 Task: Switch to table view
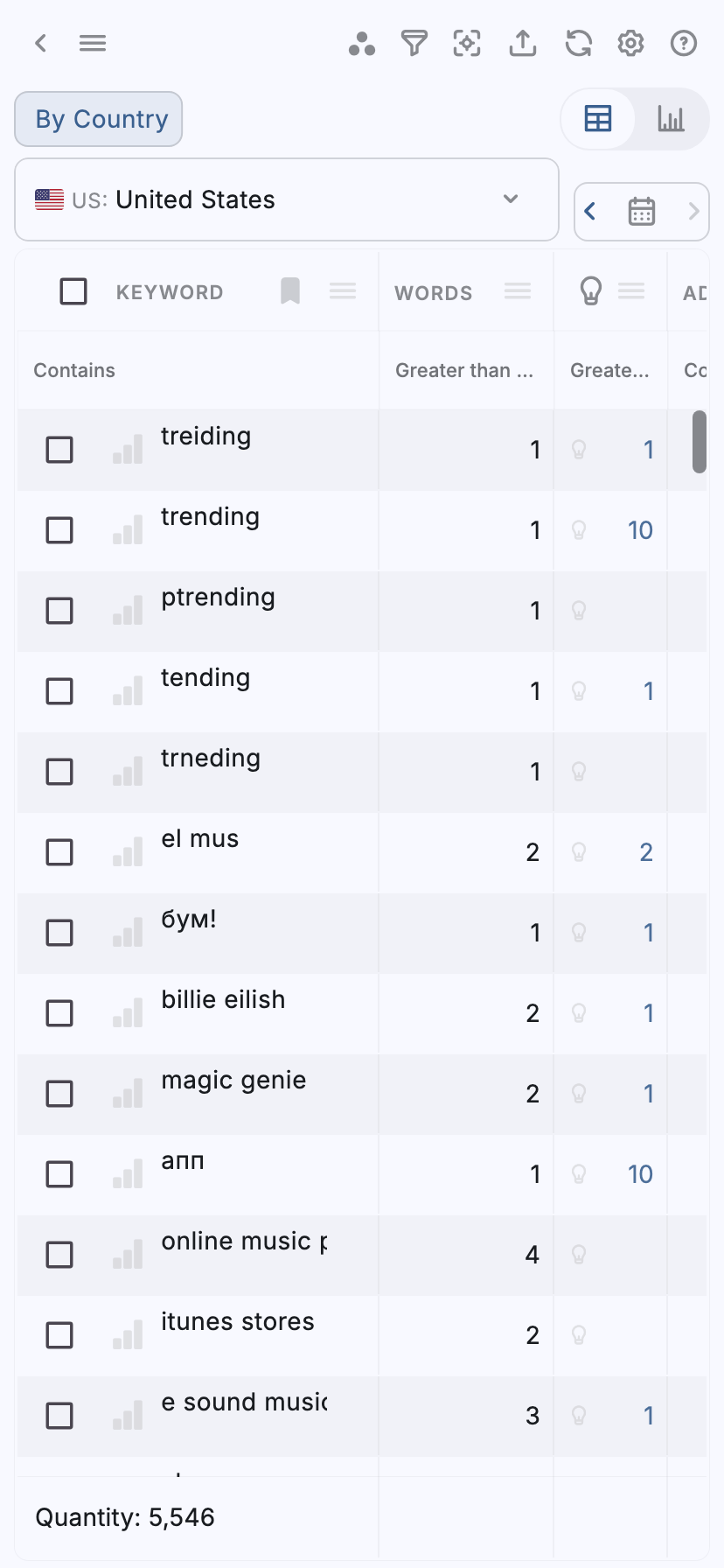pyautogui.click(x=598, y=118)
